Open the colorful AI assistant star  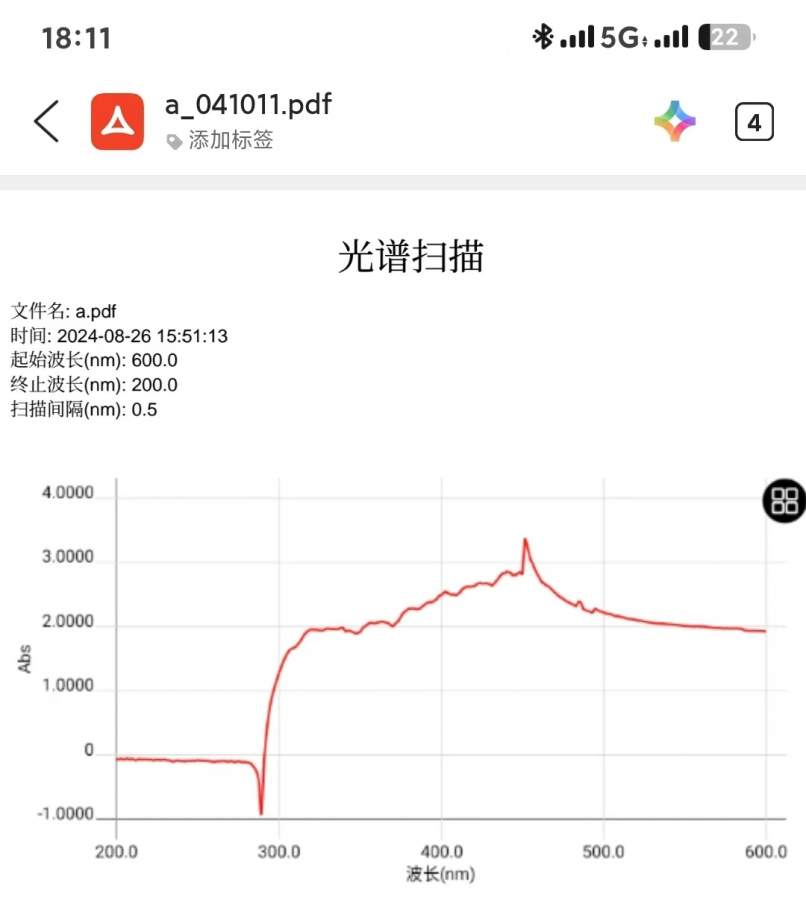click(675, 122)
